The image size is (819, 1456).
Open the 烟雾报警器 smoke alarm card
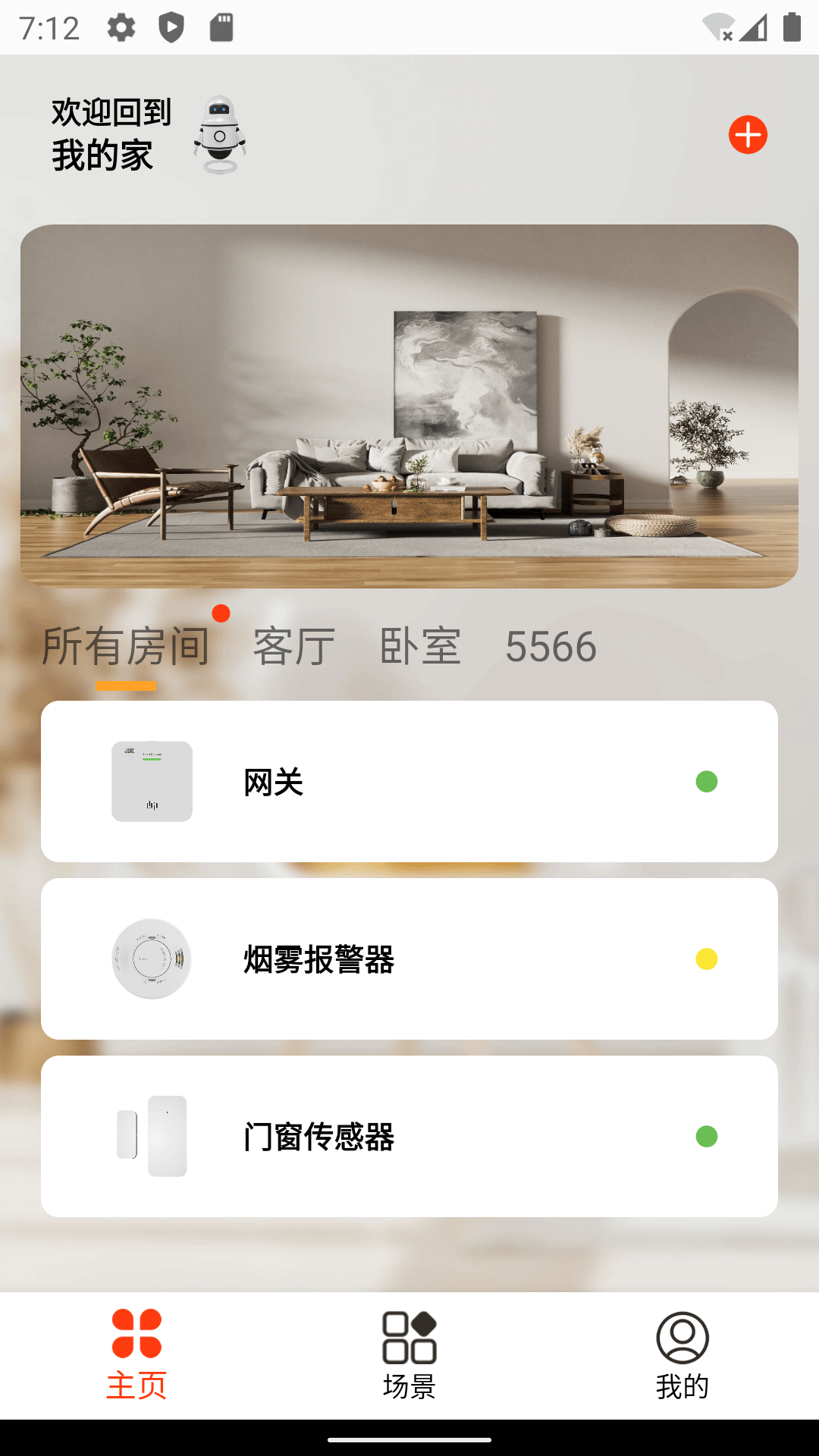[x=409, y=957]
